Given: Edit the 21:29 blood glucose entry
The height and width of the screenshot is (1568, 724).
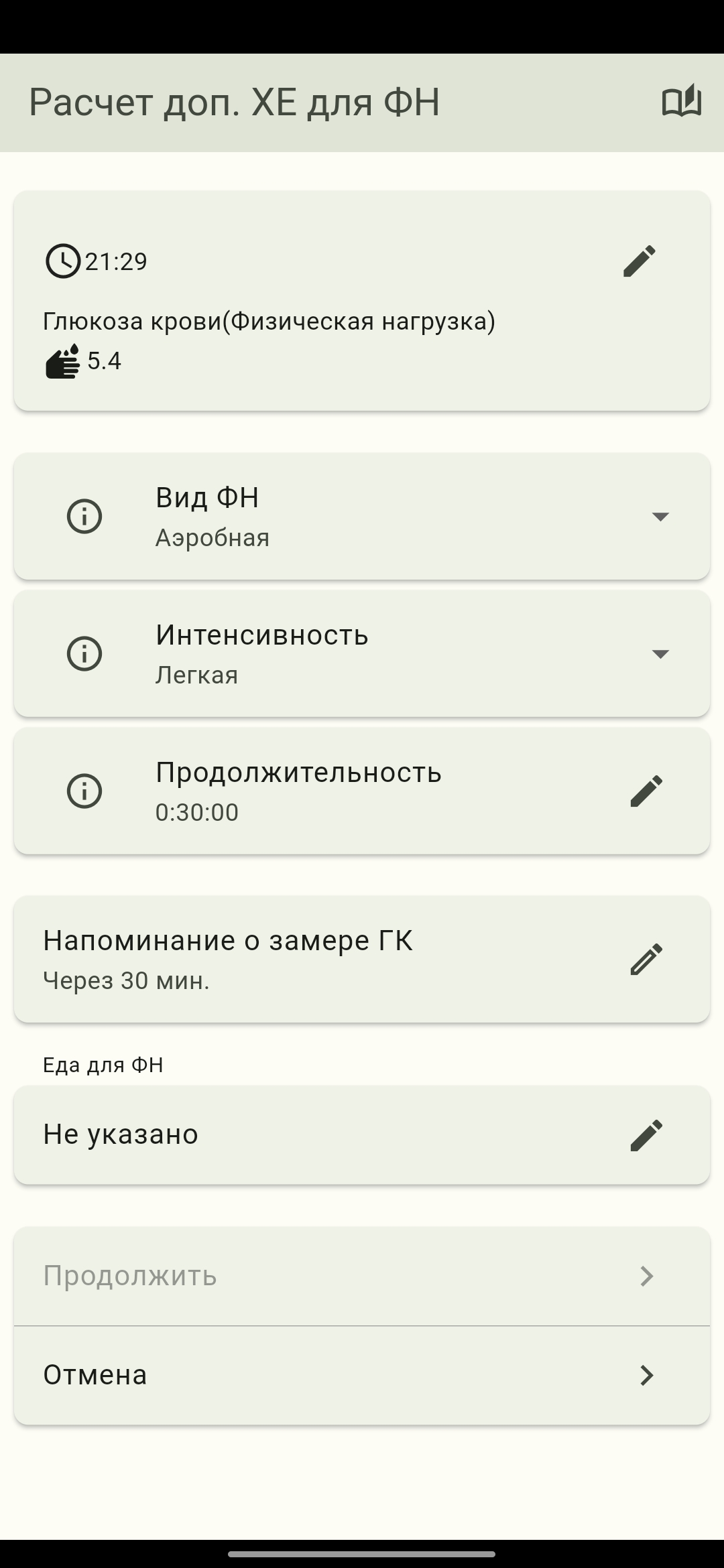Looking at the screenshot, I should (x=639, y=261).
